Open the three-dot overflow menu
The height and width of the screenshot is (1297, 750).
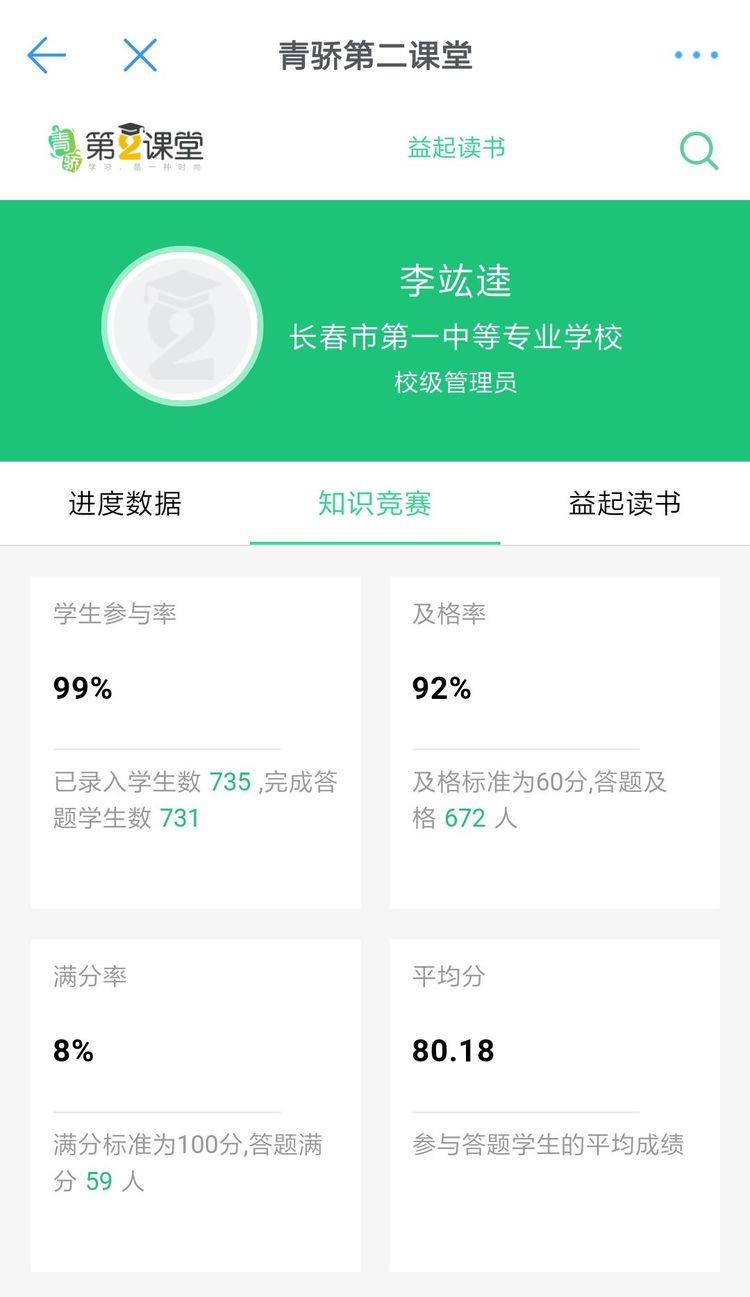coord(696,56)
